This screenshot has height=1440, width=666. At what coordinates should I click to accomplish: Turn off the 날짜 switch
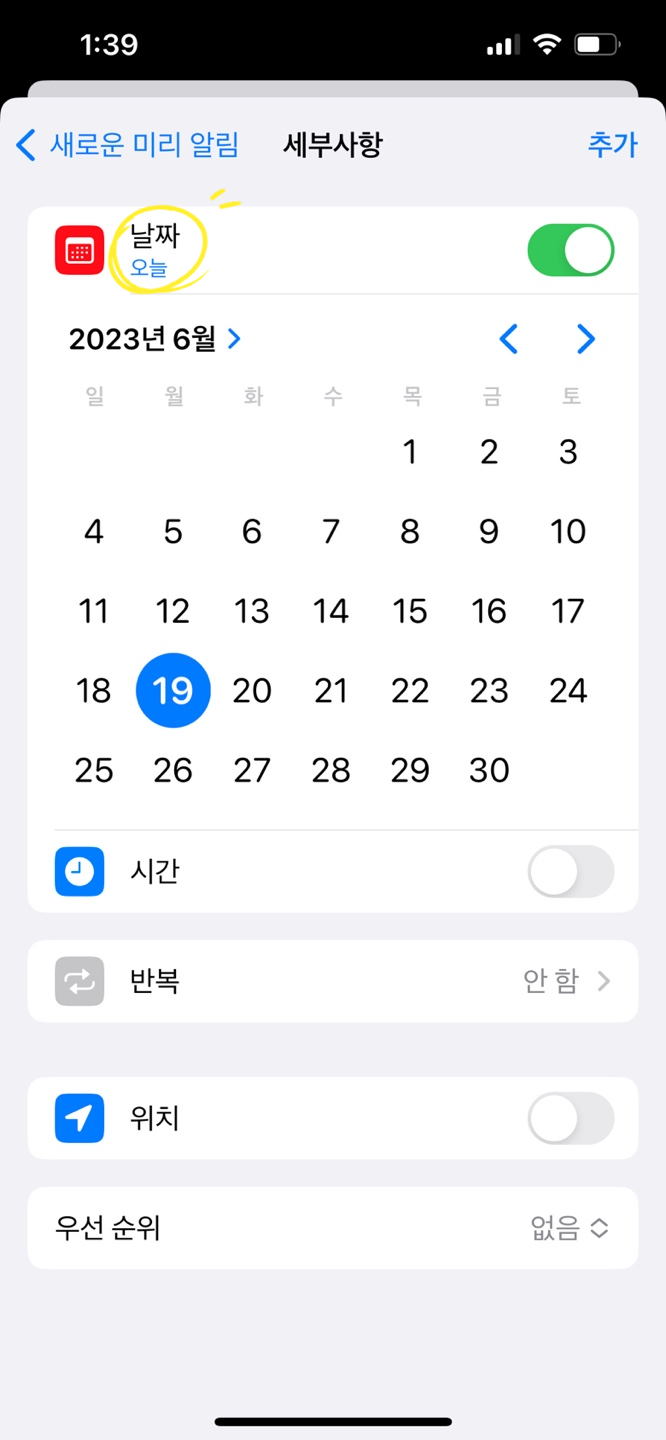coord(571,250)
